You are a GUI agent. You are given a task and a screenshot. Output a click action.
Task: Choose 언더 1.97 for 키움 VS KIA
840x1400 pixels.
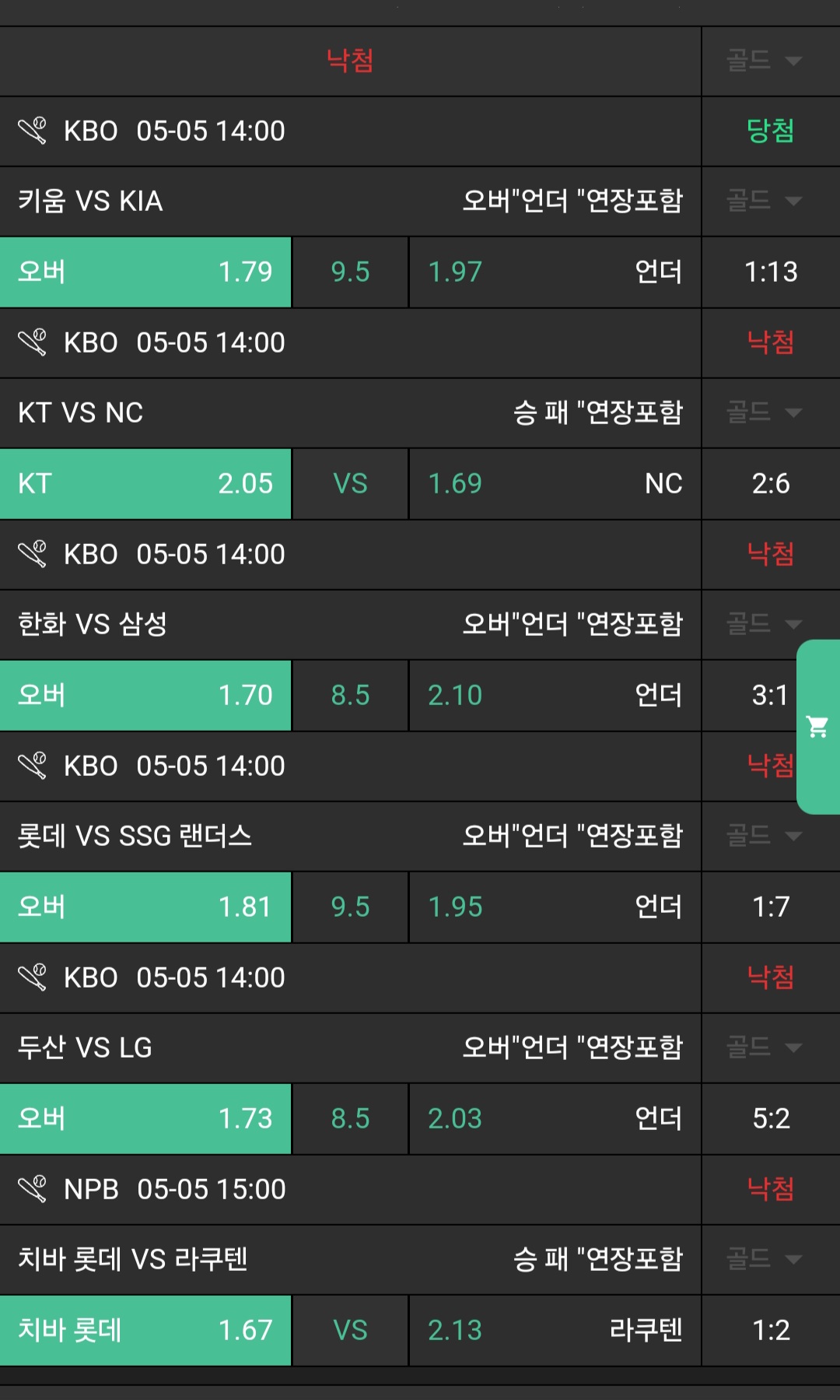tap(555, 272)
